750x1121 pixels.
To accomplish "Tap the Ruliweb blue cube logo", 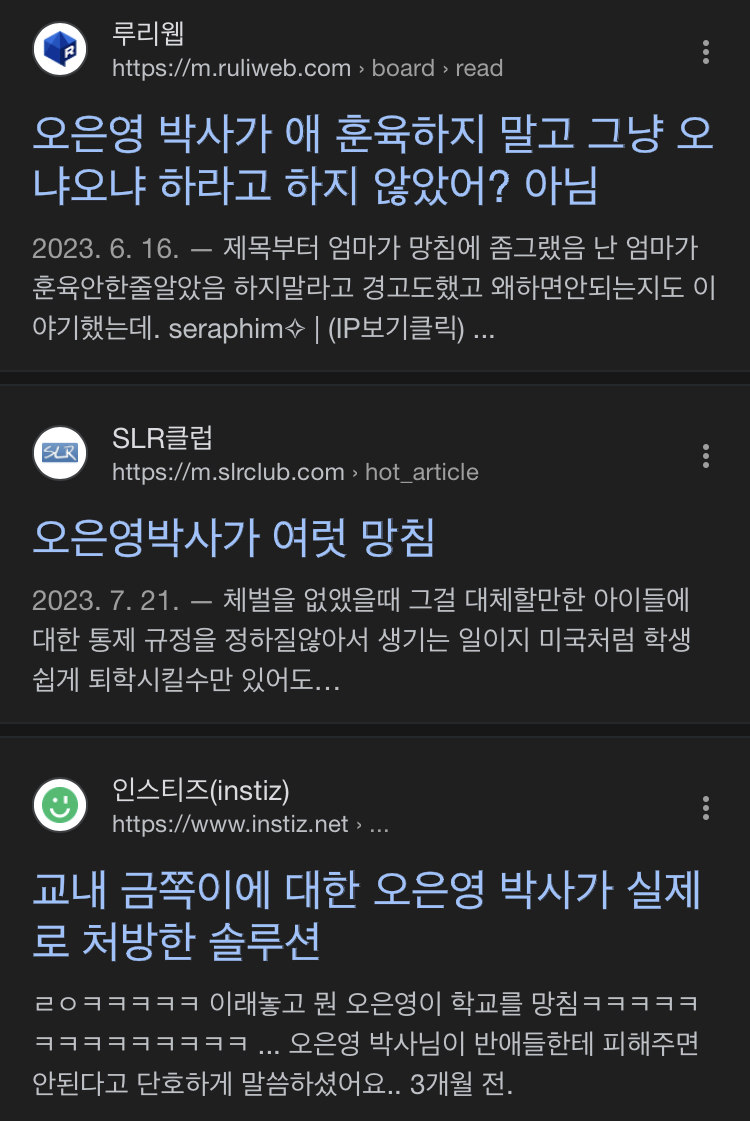I will pyautogui.click(x=60, y=48).
